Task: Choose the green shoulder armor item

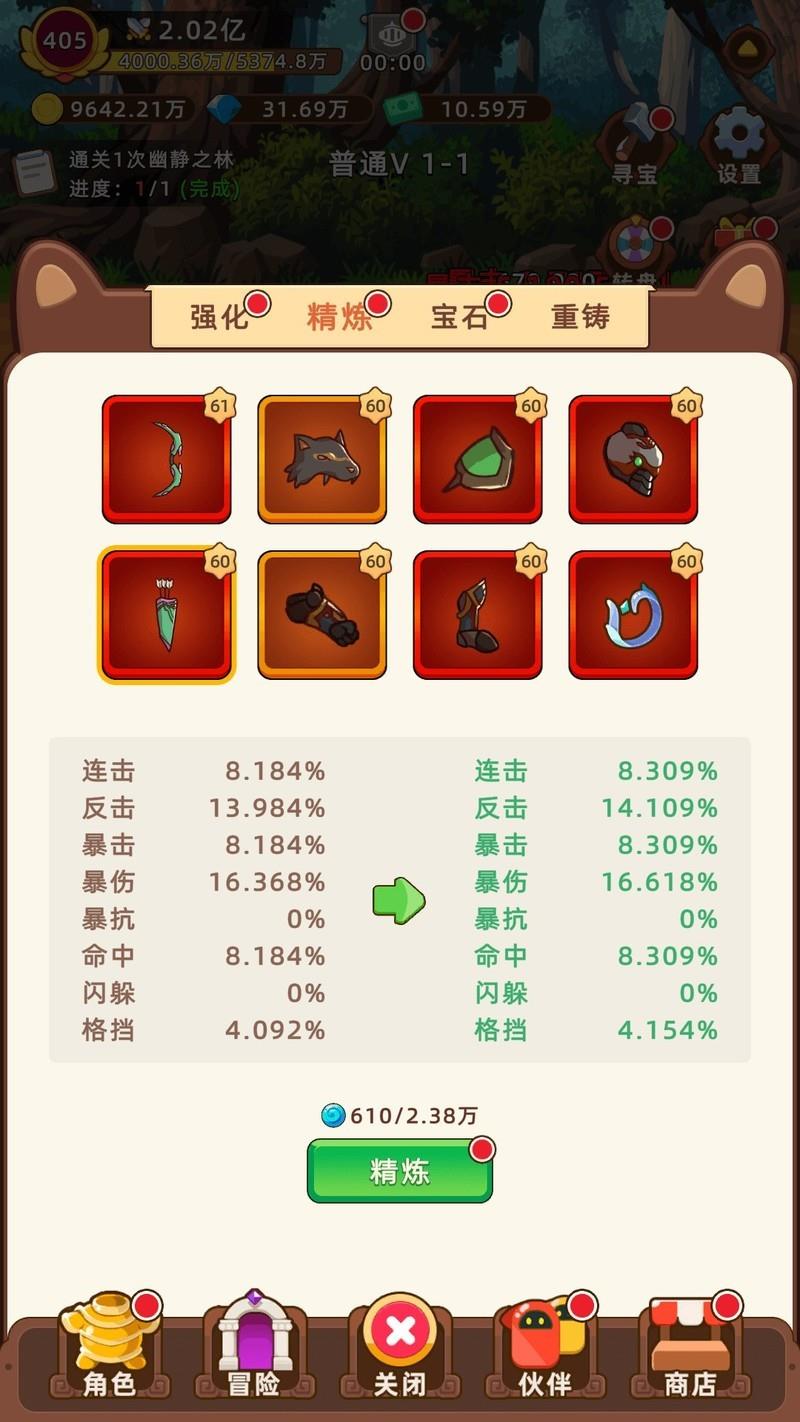Action: (477, 459)
